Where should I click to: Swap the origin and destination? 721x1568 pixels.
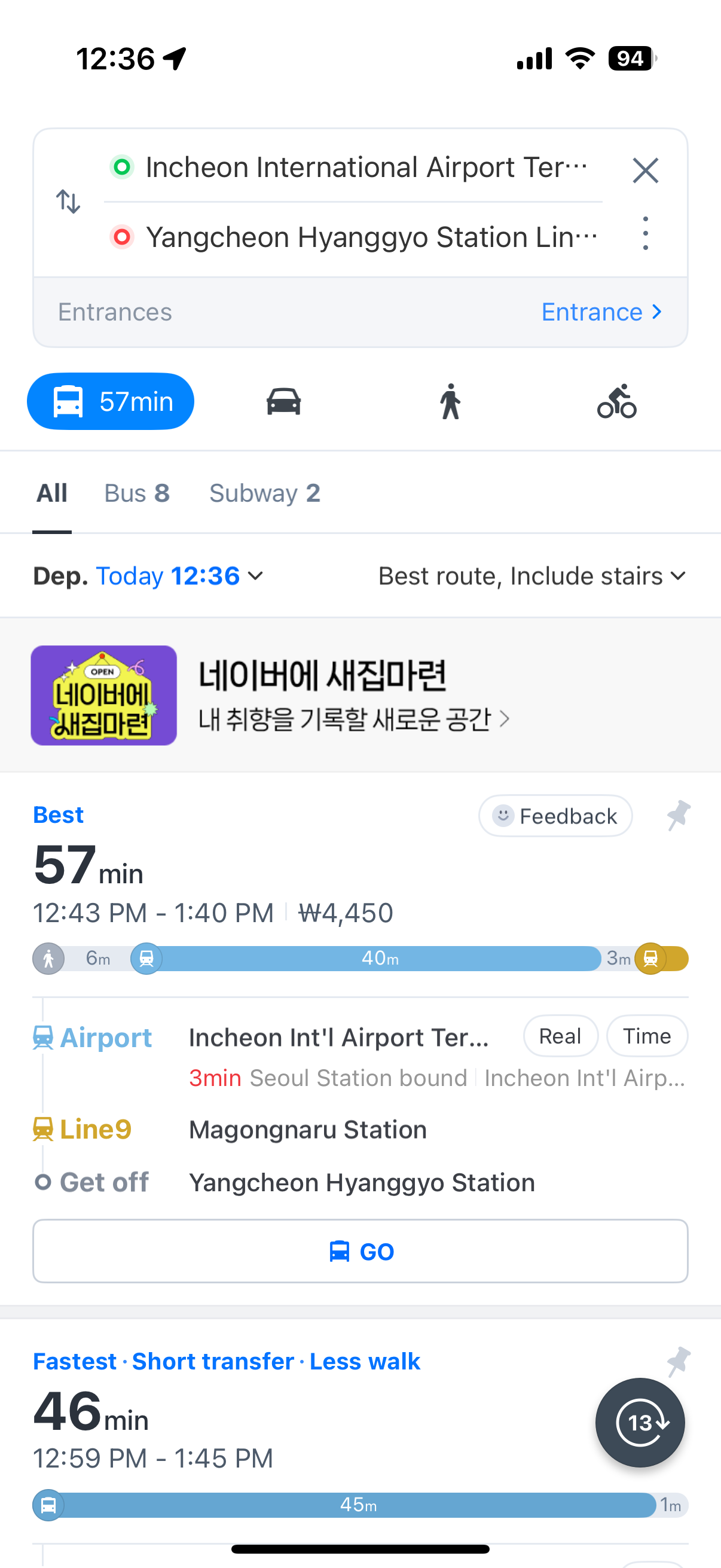[68, 202]
